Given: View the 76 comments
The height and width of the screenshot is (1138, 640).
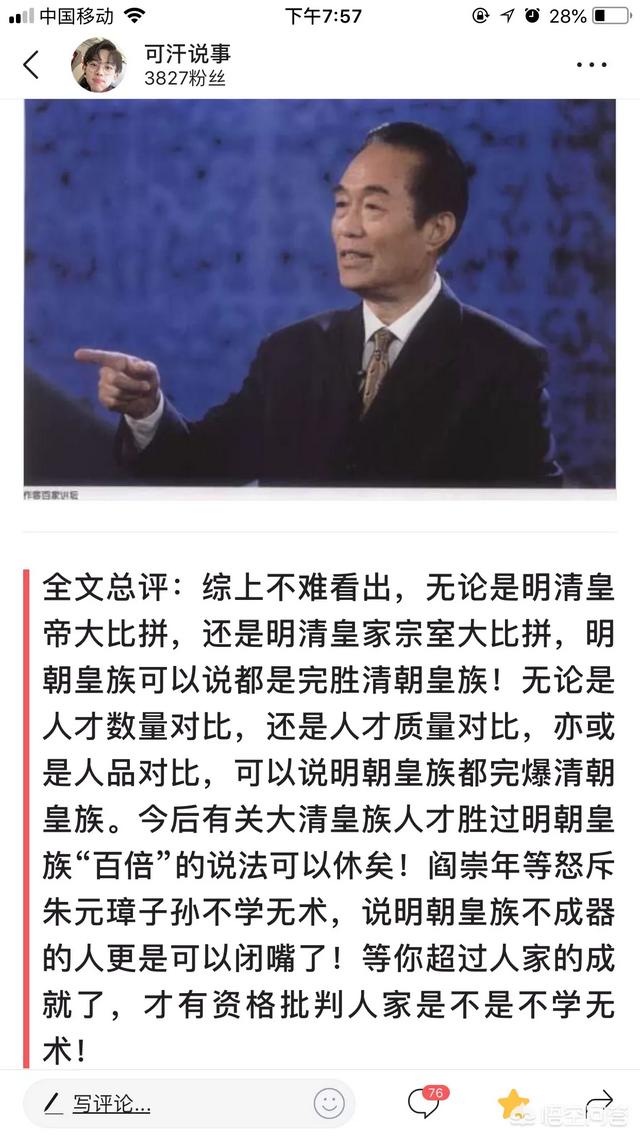Looking at the screenshot, I should pos(427,1101).
